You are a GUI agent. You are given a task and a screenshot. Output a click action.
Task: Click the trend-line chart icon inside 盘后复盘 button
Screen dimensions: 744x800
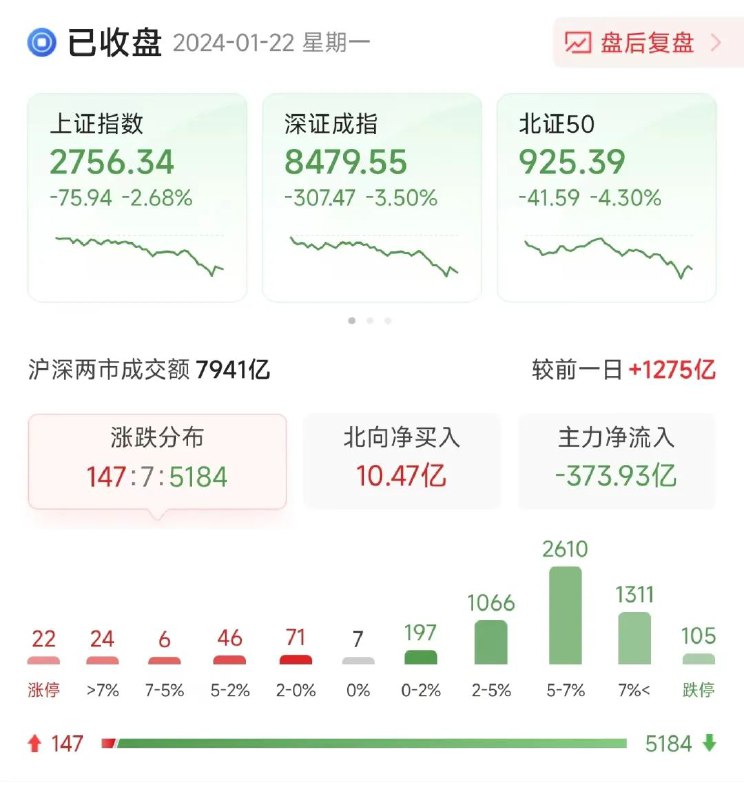point(578,43)
